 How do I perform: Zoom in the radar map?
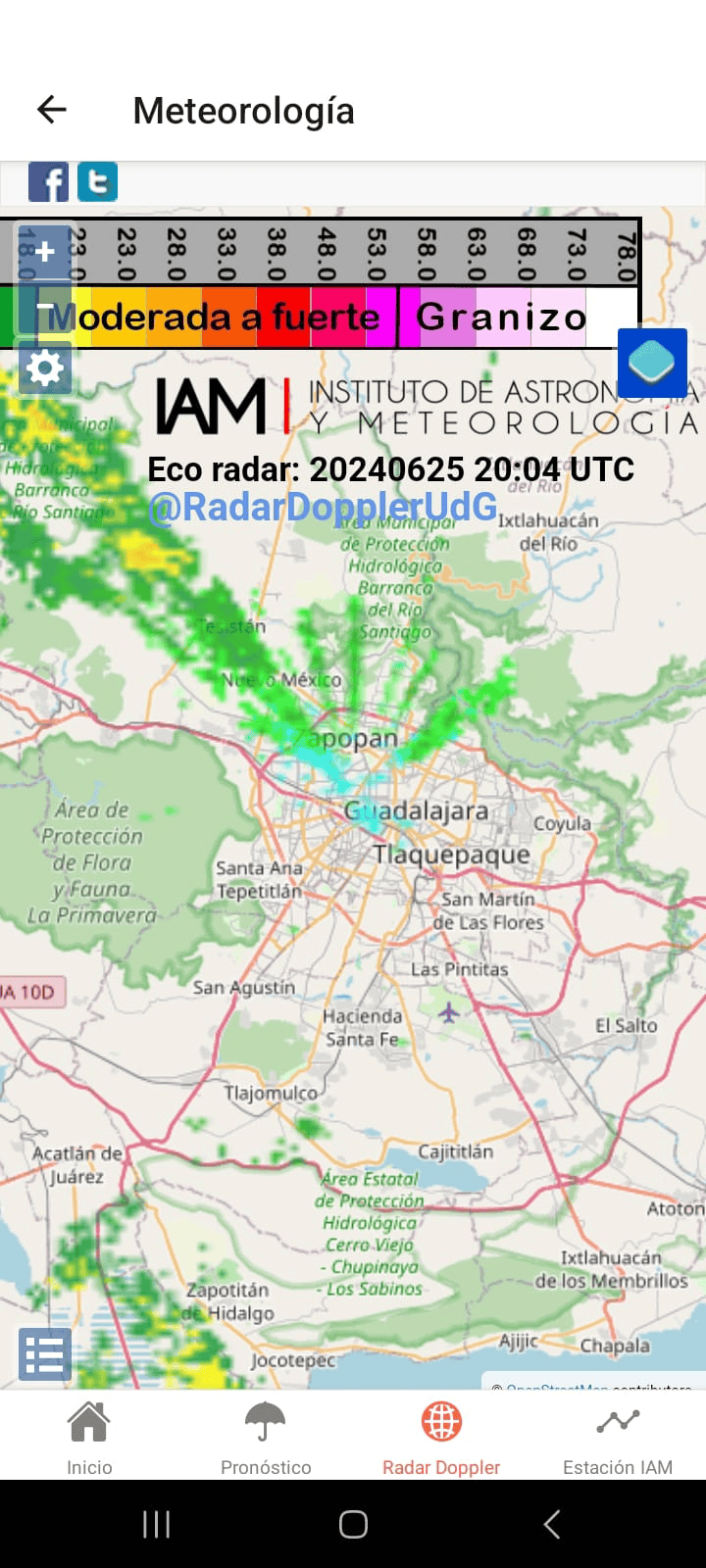(45, 252)
